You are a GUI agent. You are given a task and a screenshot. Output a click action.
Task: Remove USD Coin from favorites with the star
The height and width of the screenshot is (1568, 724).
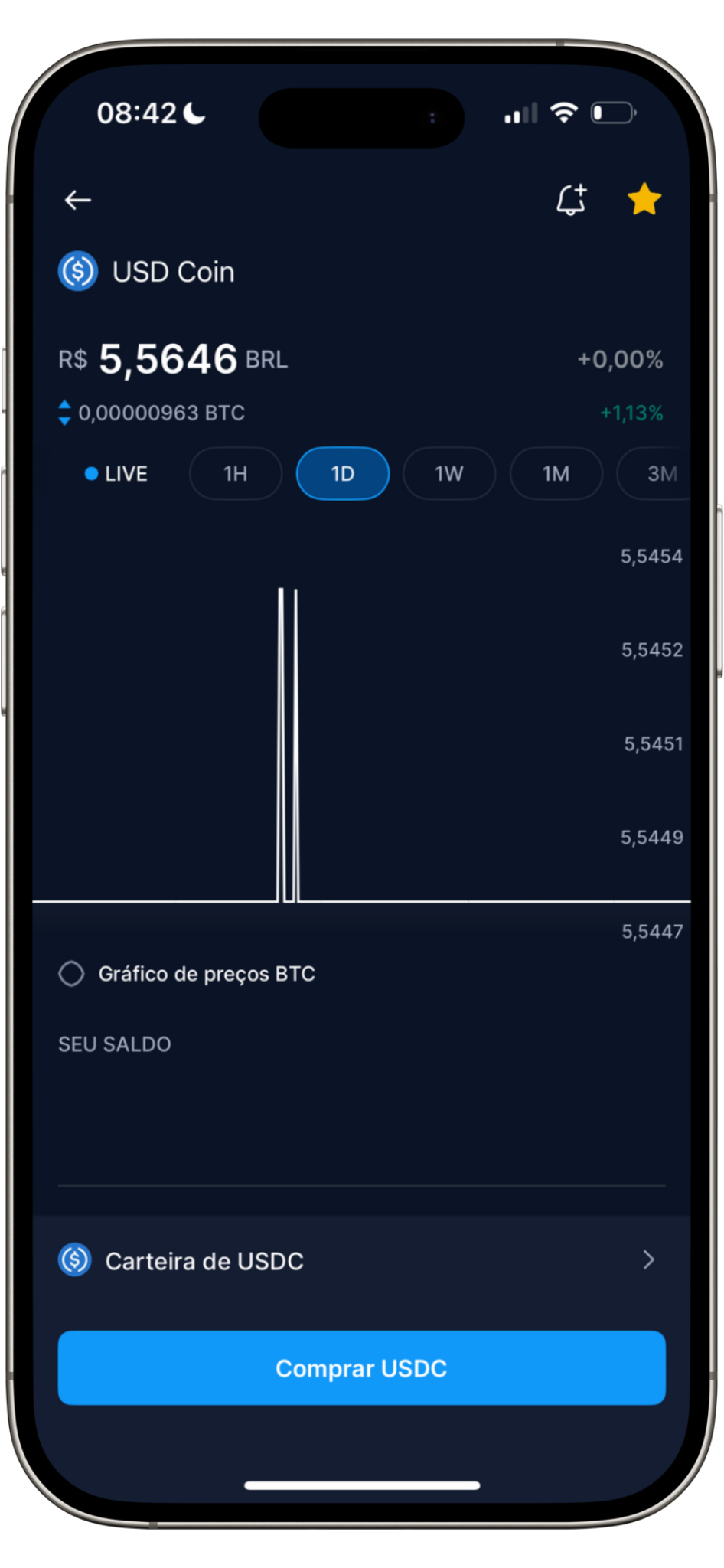pyautogui.click(x=644, y=200)
